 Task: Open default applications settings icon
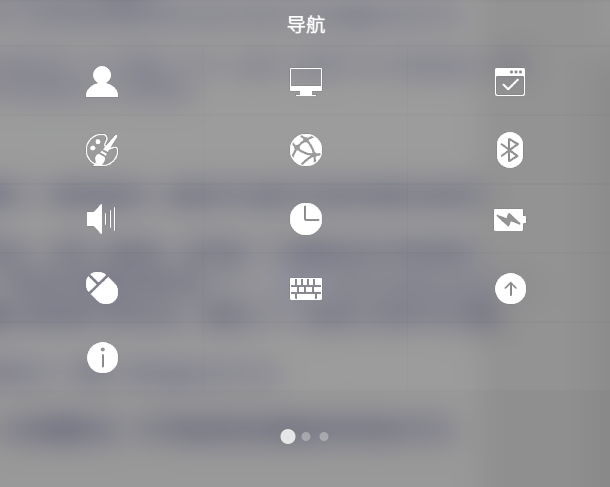coord(510,81)
